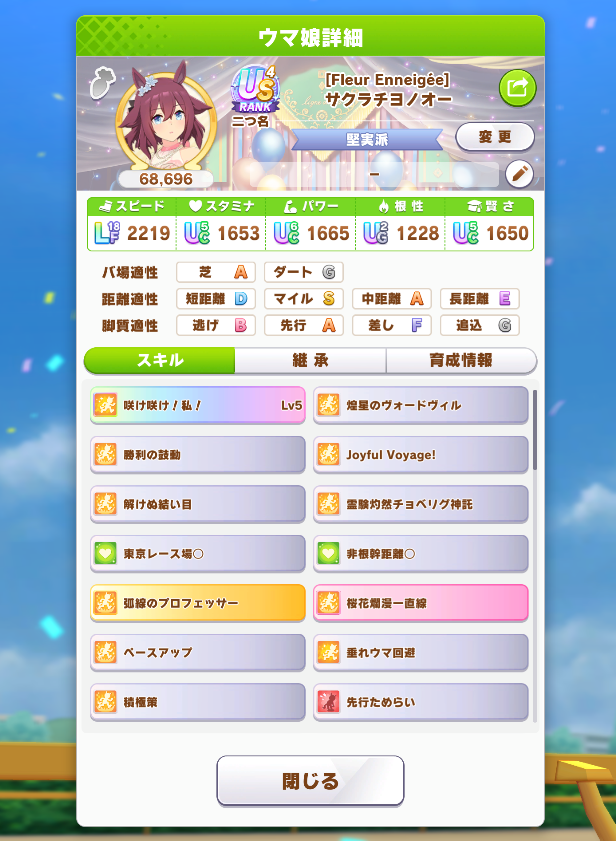Tap the ペースアップ skill
Image resolution: width=616 pixels, height=841 pixels.
pos(197,652)
